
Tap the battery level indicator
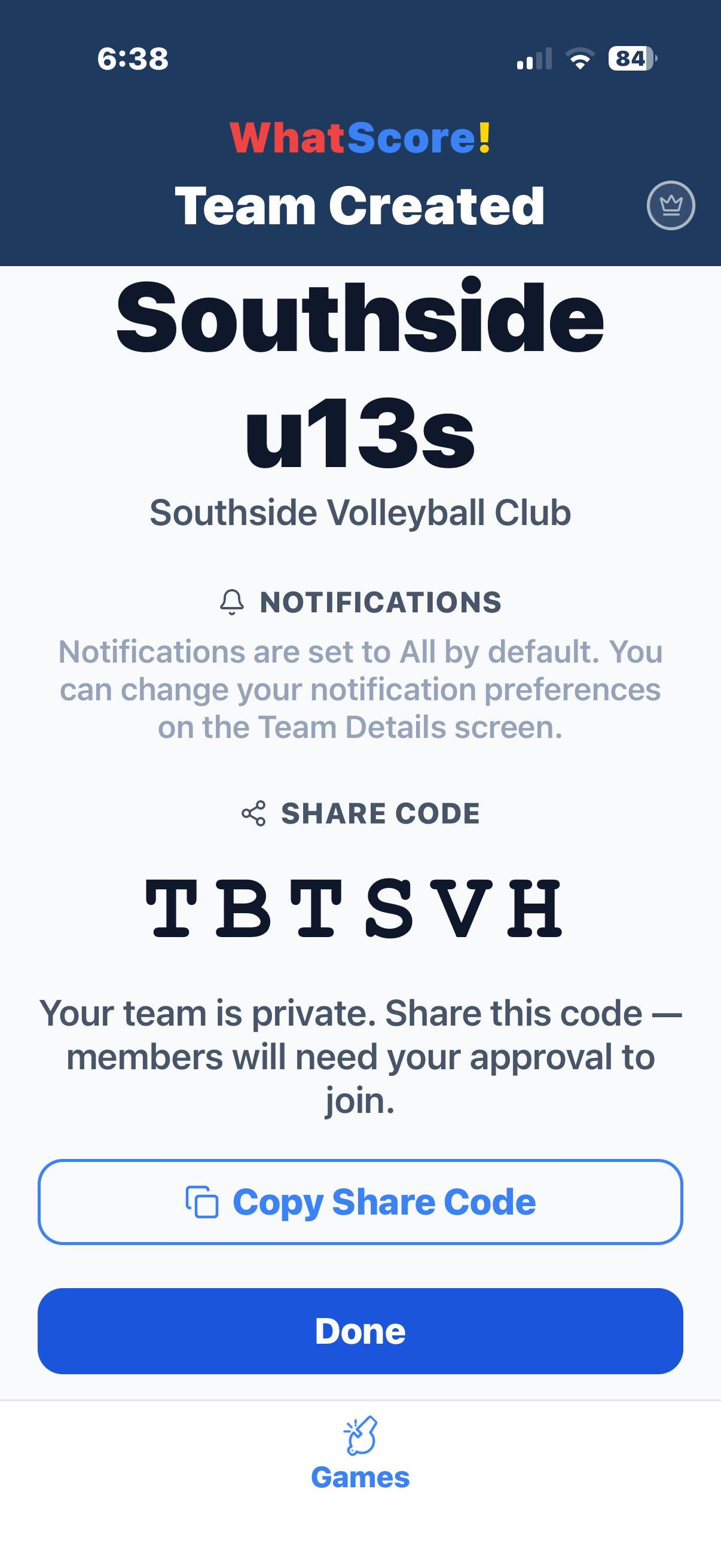631,59
